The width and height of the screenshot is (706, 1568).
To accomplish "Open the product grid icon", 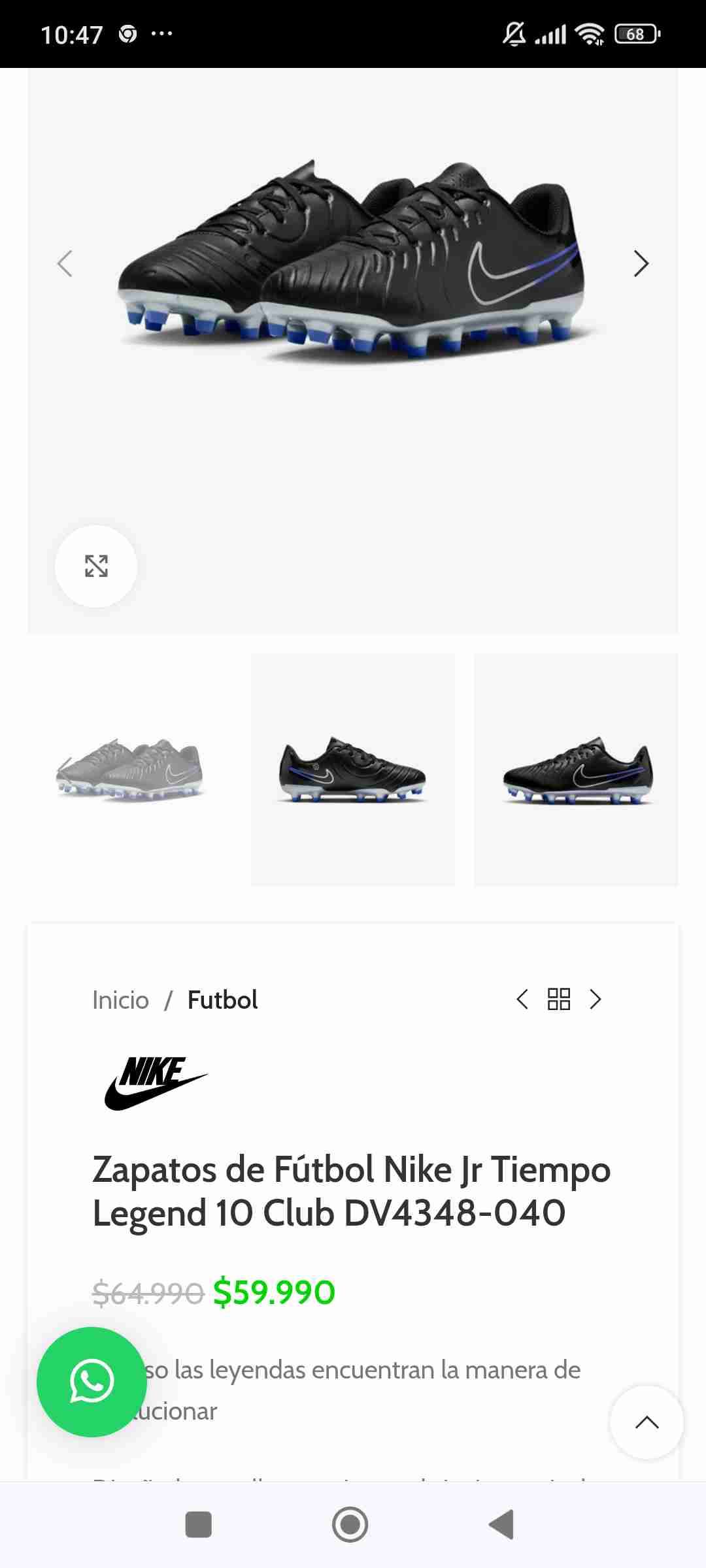I will 559,999.
